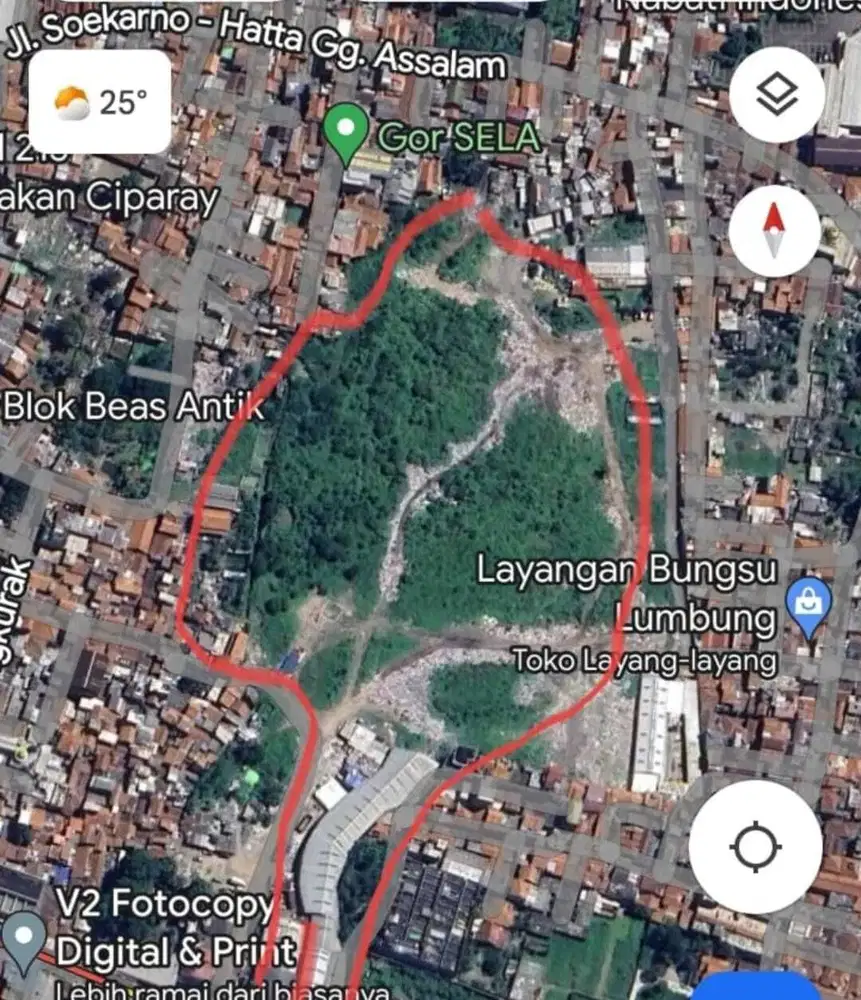Tap the compass to reorient north
Image resolution: width=861 pixels, height=1000 pixels.
tap(775, 230)
